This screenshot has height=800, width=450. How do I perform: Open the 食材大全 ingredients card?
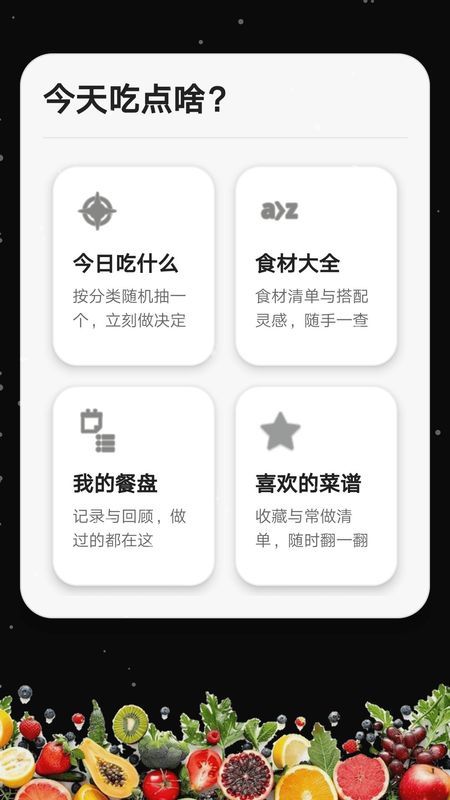pos(316,266)
